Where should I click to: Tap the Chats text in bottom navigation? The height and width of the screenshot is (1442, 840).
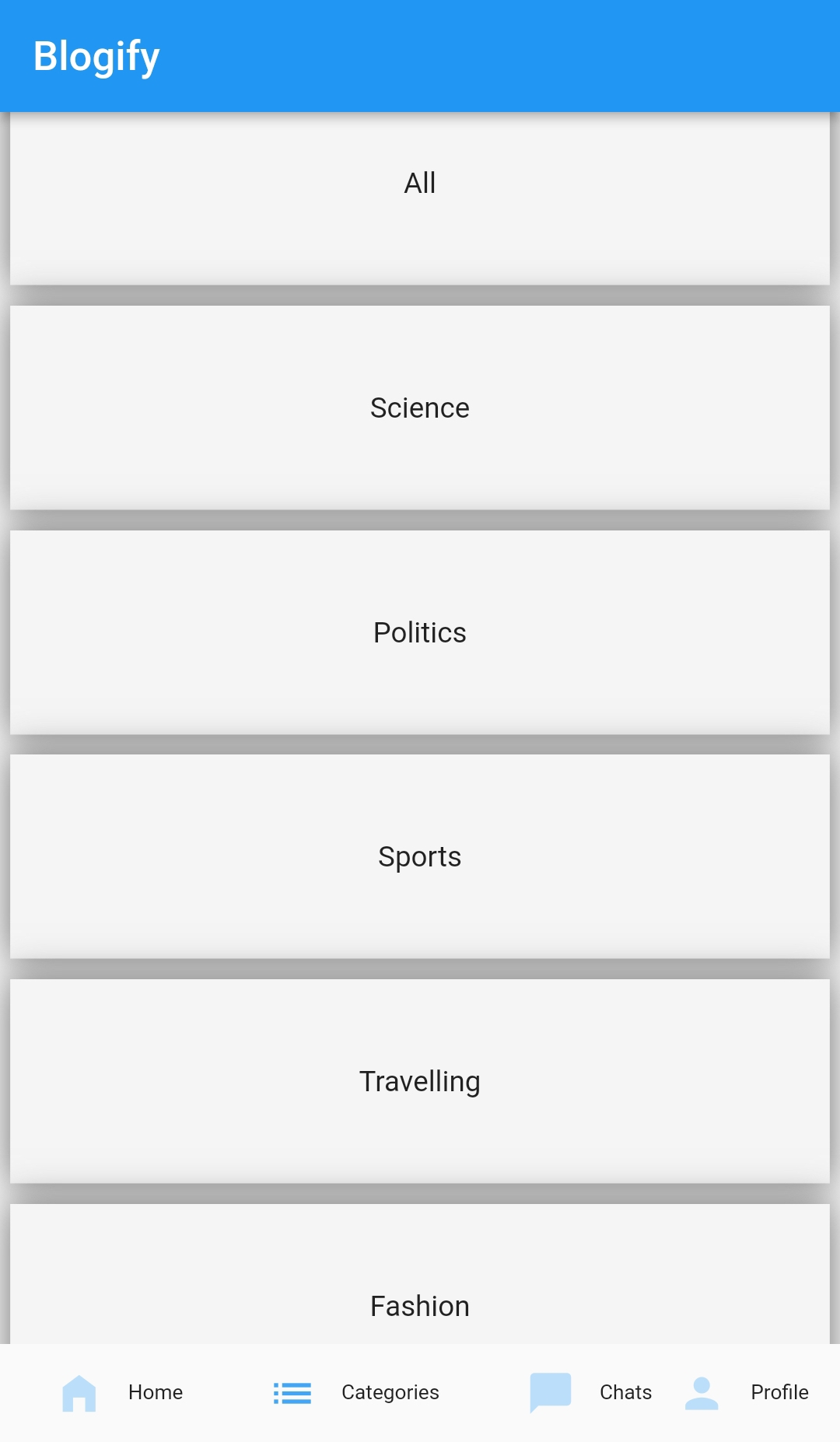click(625, 1392)
